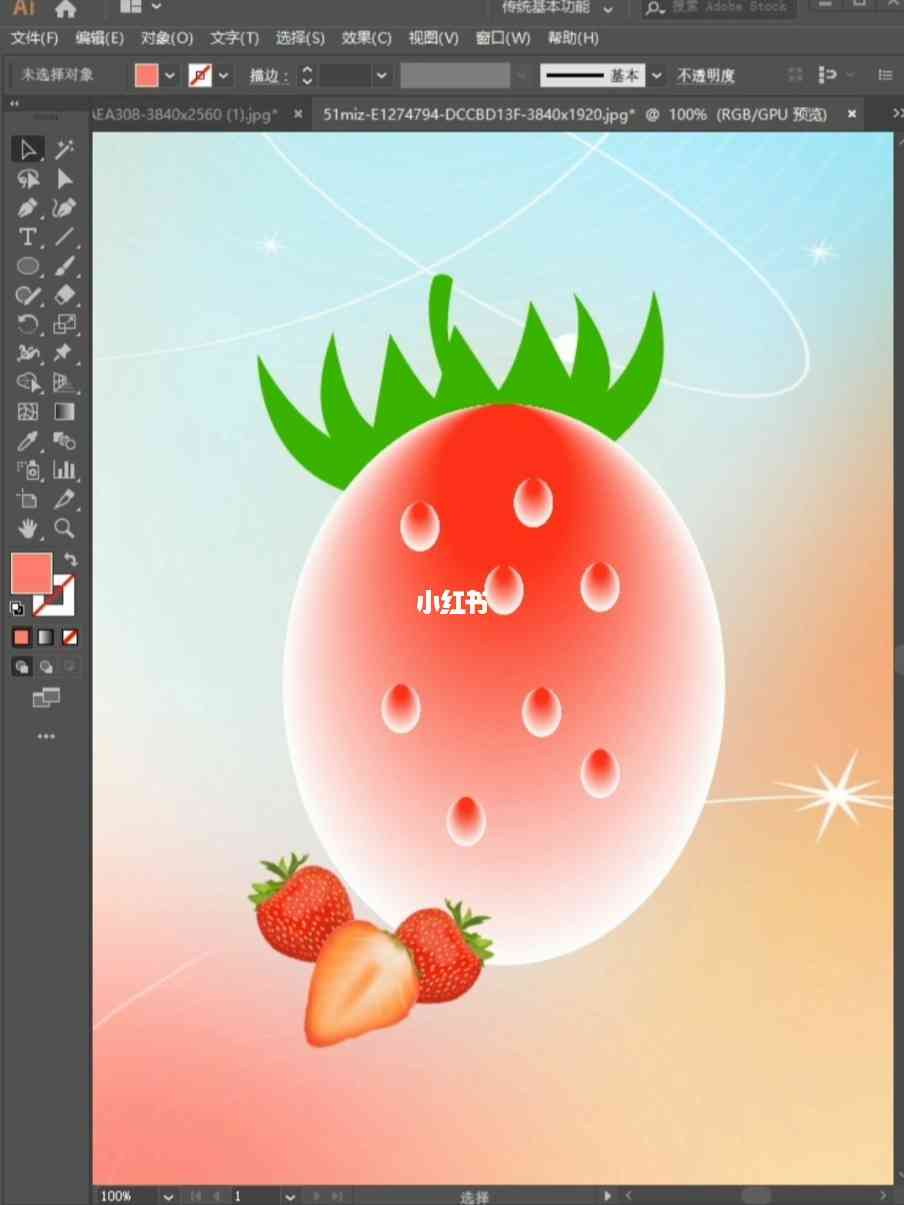Open the 效果(C) menu
Image resolution: width=904 pixels, height=1205 pixels.
(x=366, y=38)
